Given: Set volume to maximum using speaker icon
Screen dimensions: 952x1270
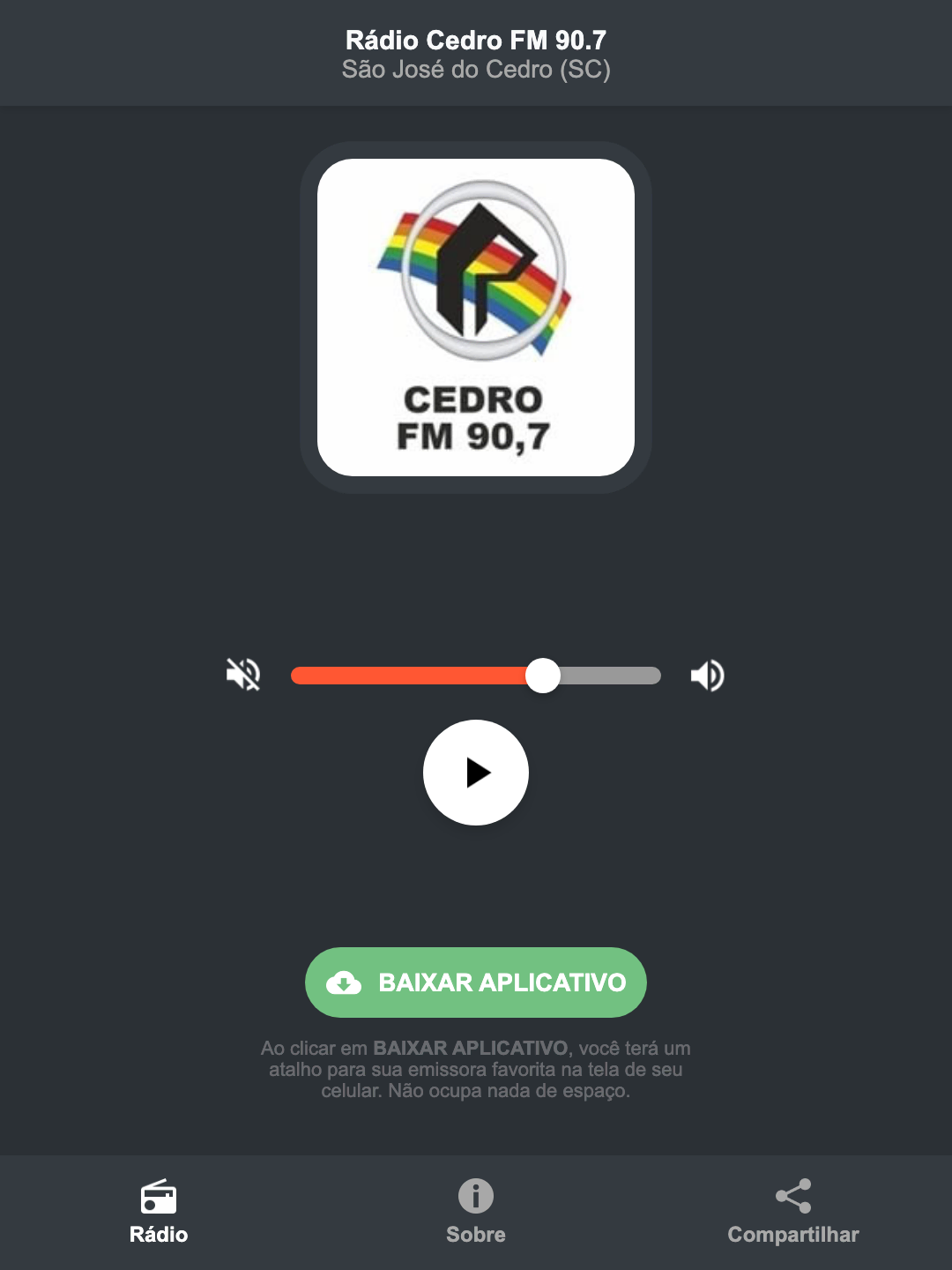Looking at the screenshot, I should 706,675.
